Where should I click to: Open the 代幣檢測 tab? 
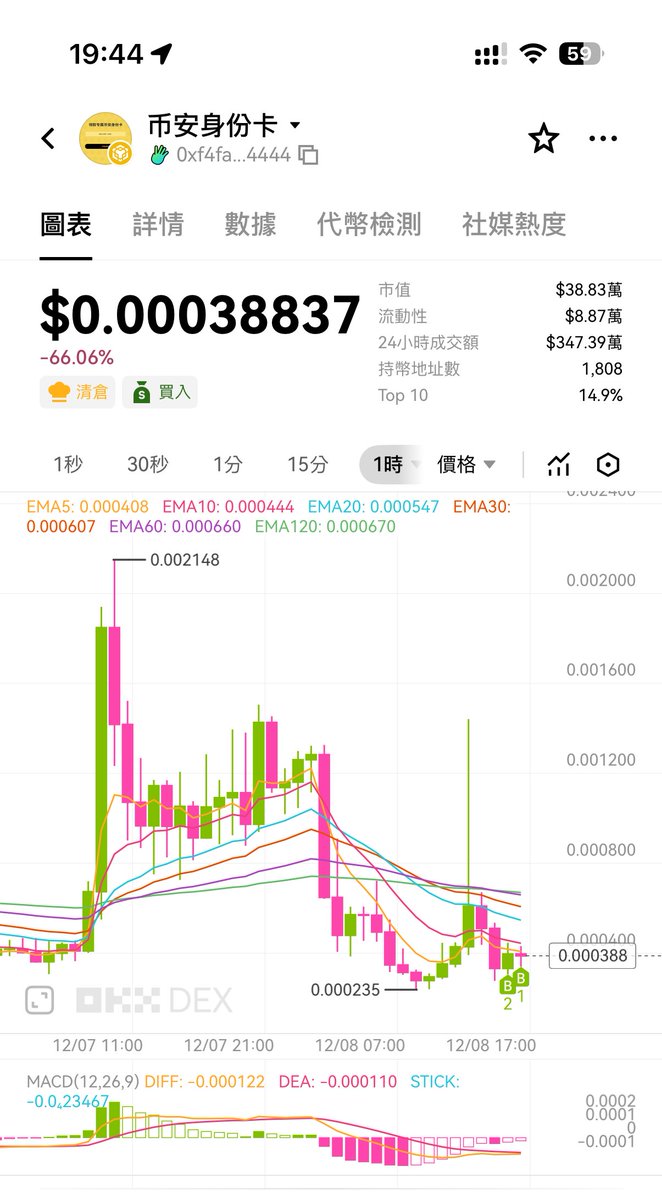click(369, 224)
